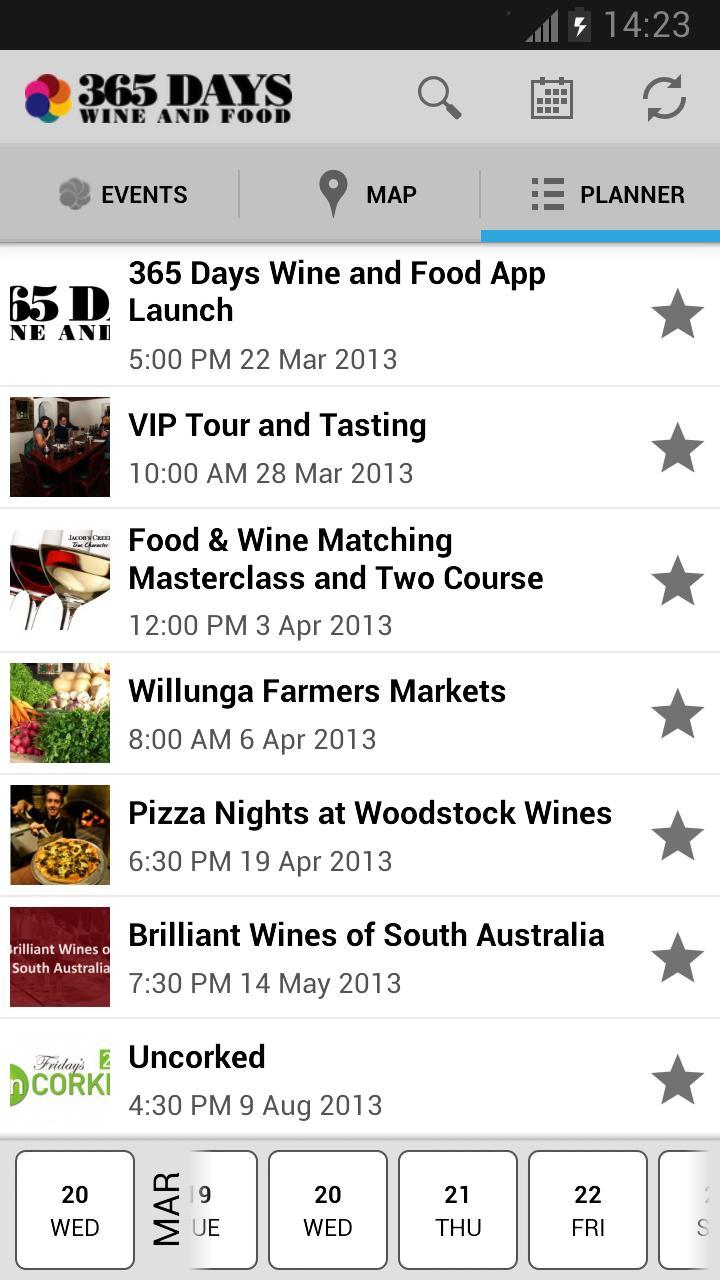Expand the MAR month selector
The width and height of the screenshot is (720, 1280).
click(x=167, y=1208)
